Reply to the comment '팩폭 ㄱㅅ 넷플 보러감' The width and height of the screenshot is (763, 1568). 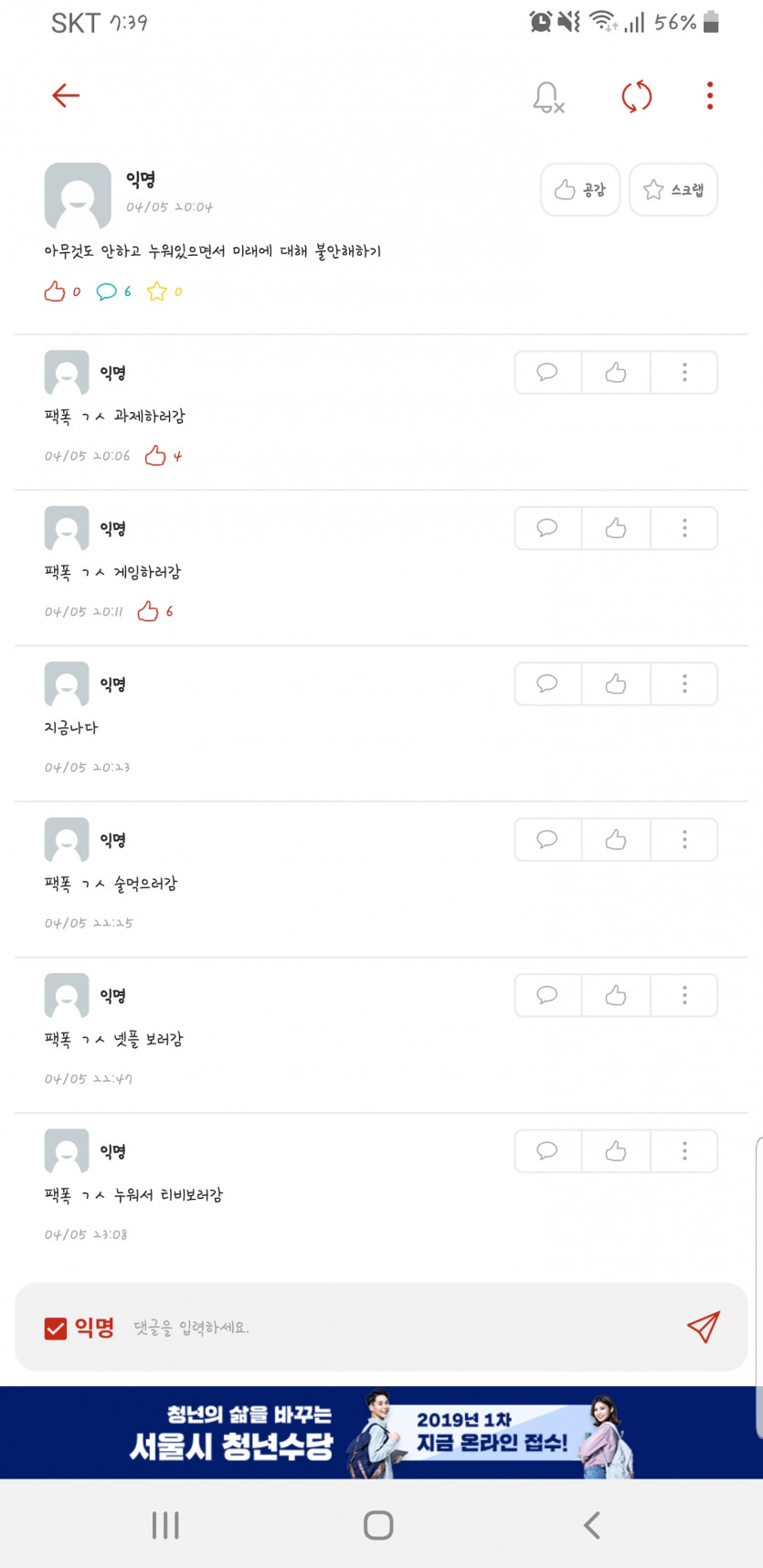[547, 995]
